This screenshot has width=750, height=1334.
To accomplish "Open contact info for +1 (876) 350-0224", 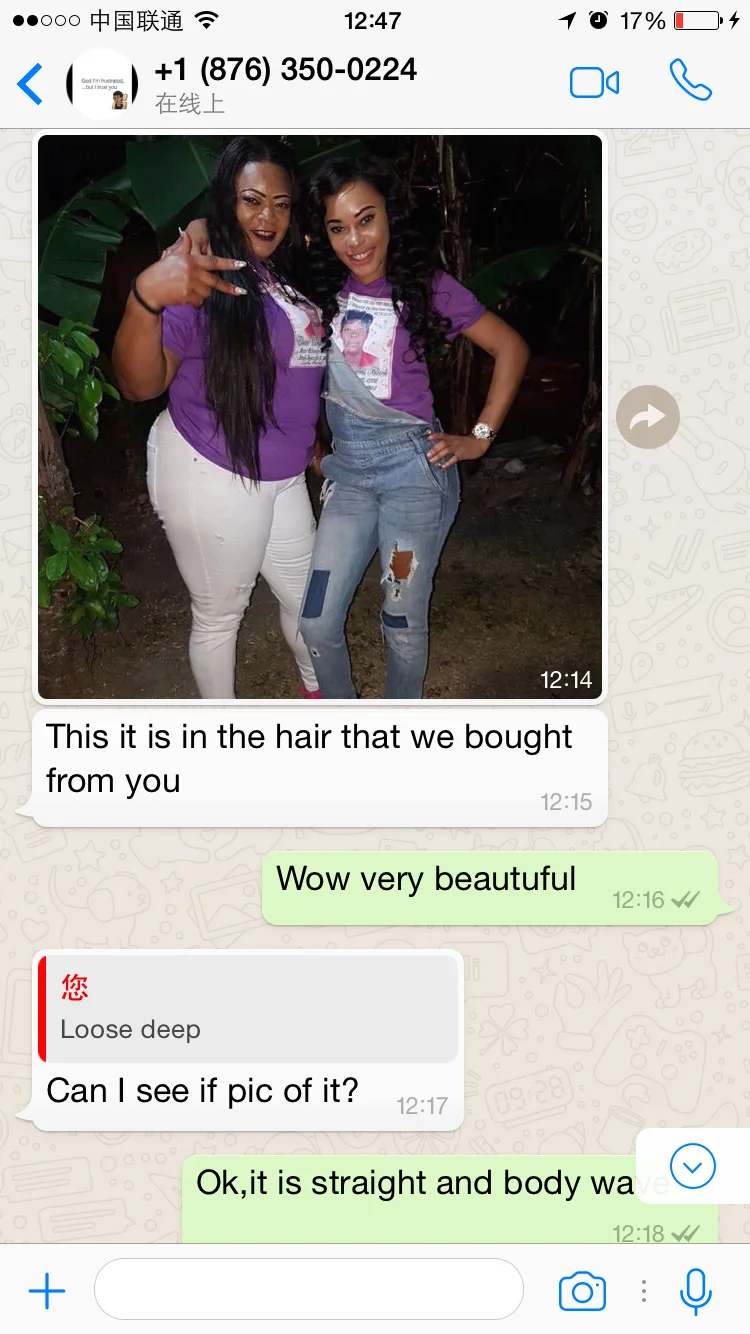I will click(x=285, y=84).
